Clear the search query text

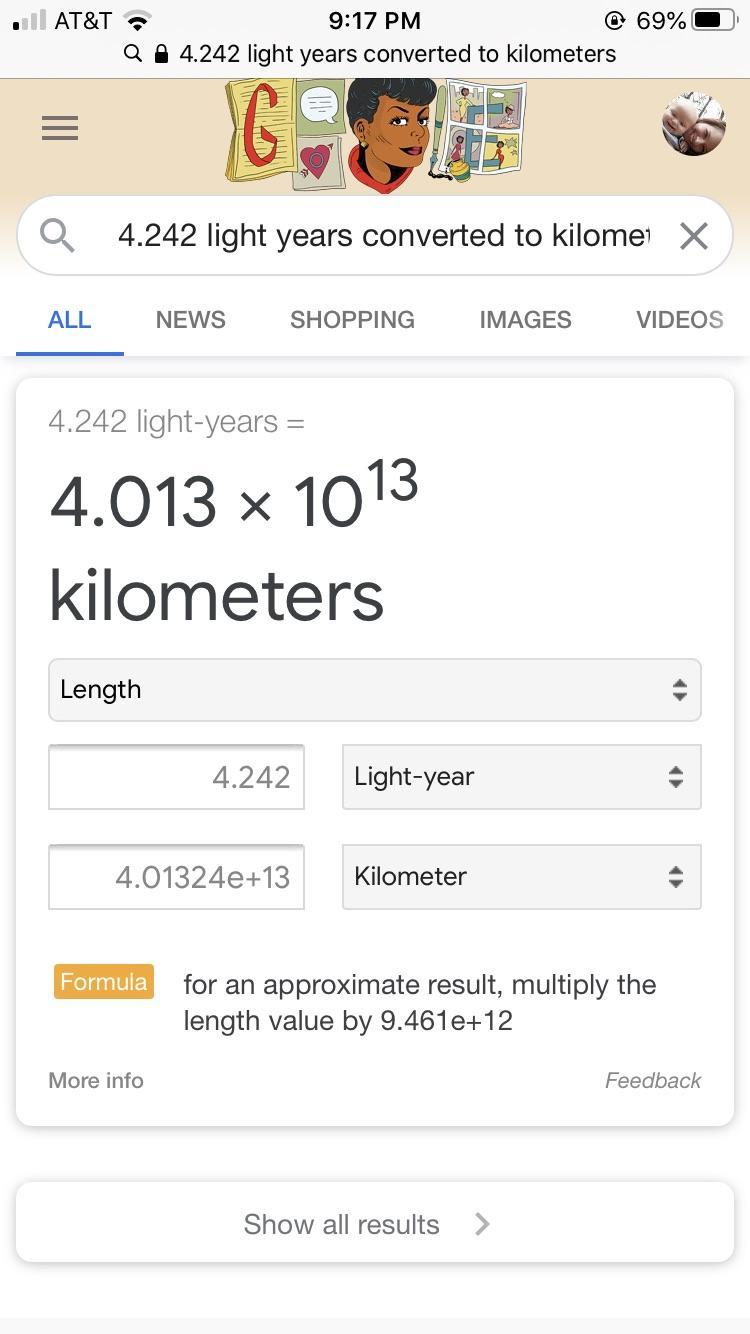coord(693,236)
